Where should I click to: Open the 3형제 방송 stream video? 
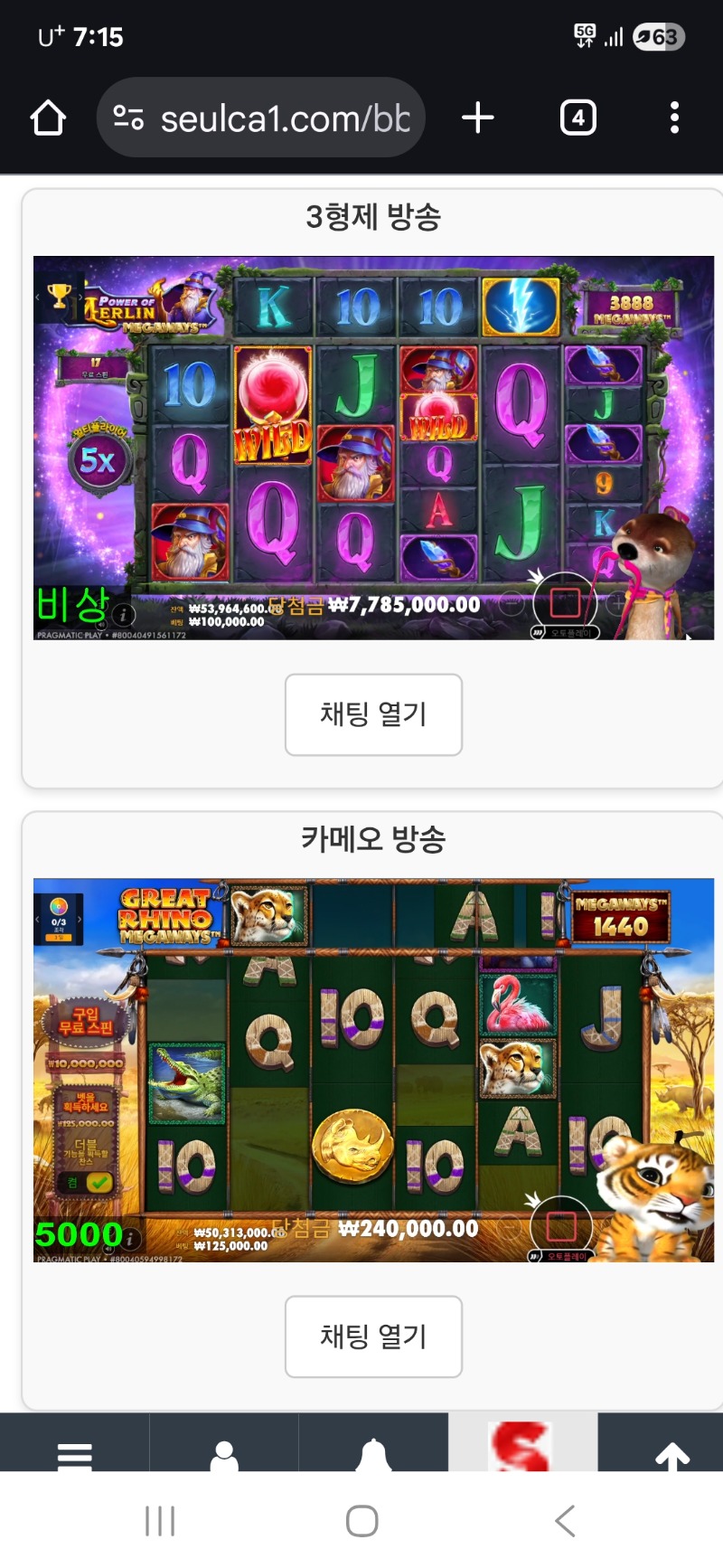coord(373,448)
